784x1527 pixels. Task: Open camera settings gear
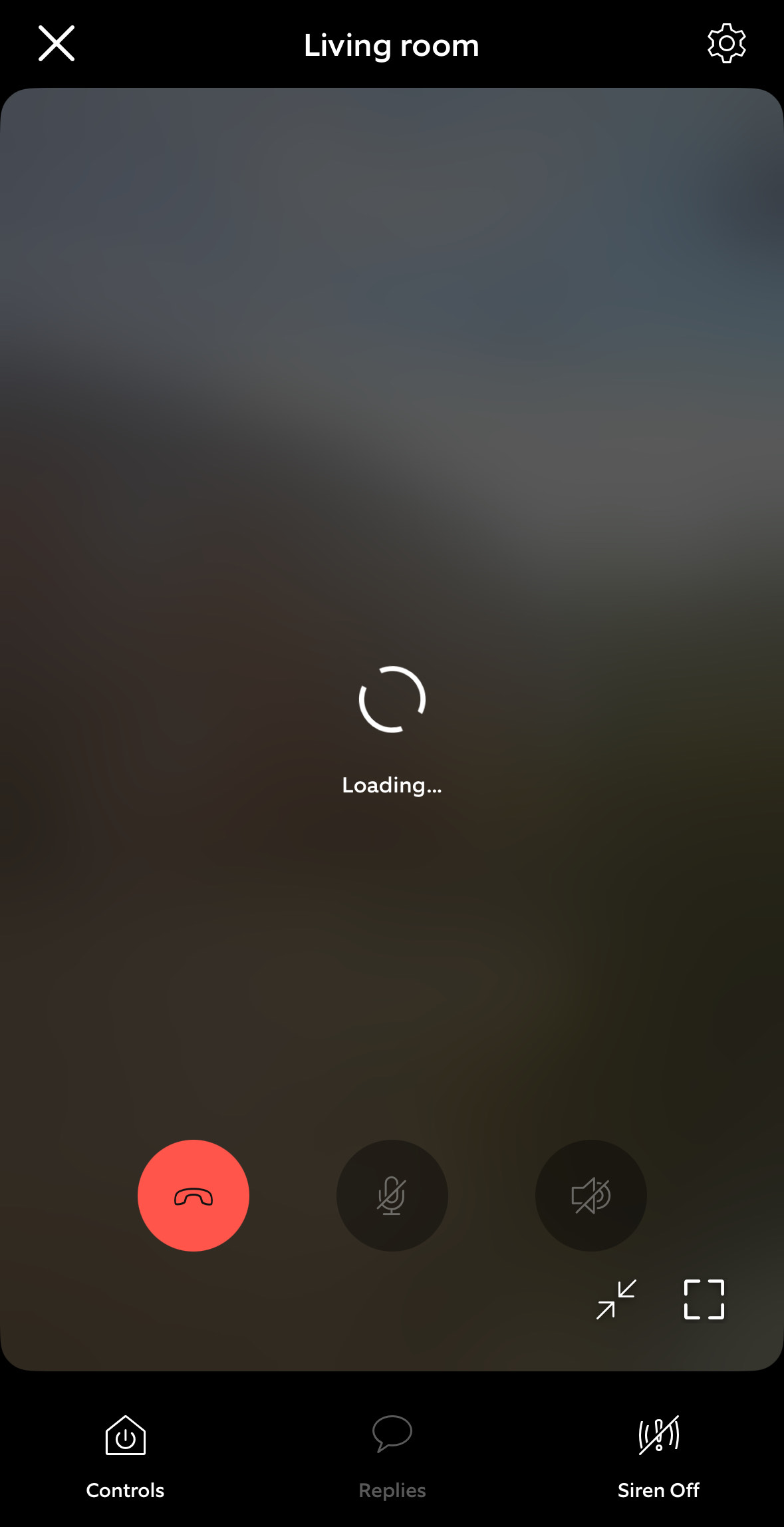coord(726,44)
